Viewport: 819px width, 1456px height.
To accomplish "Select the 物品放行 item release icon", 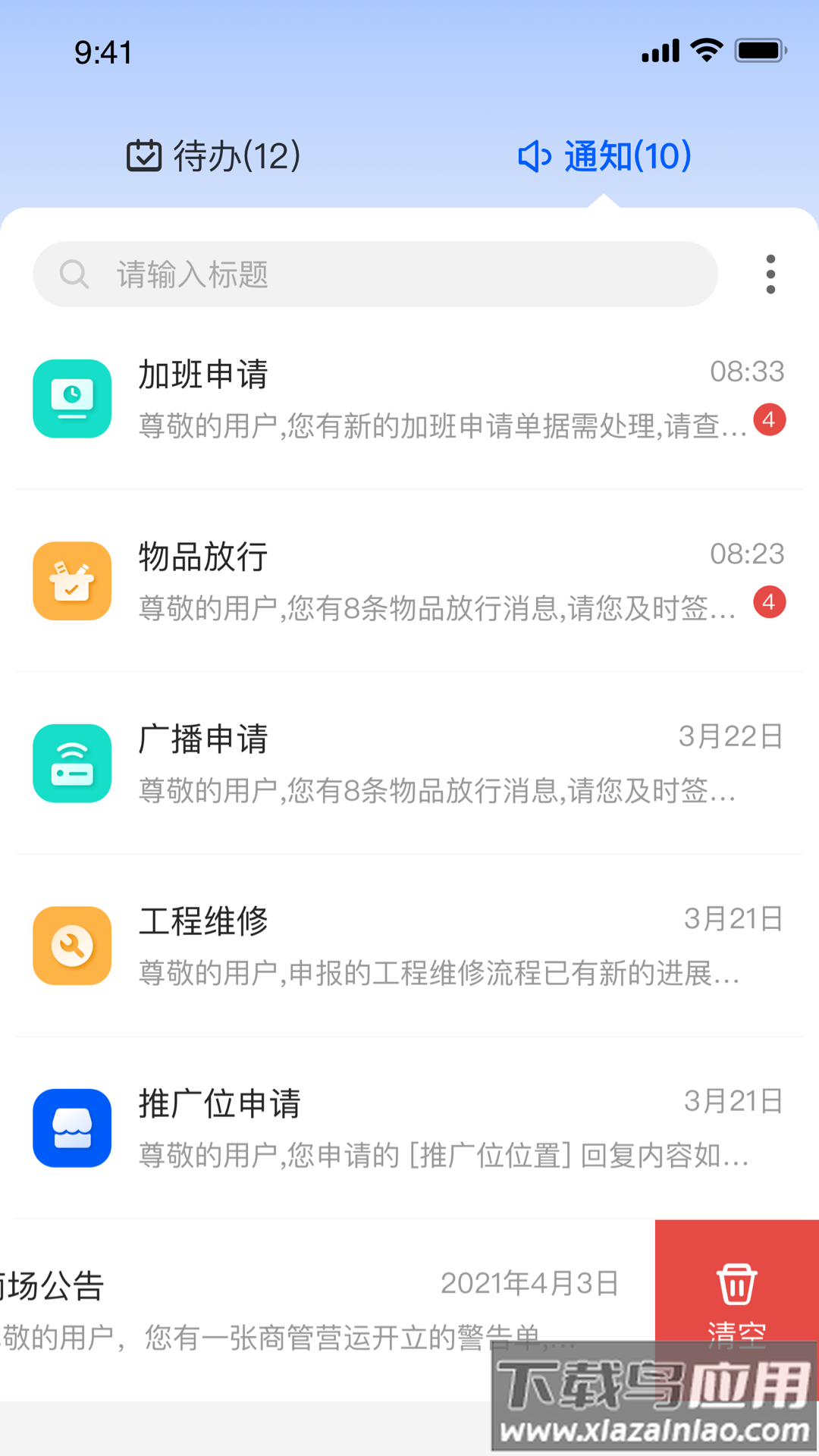I will pos(72,582).
